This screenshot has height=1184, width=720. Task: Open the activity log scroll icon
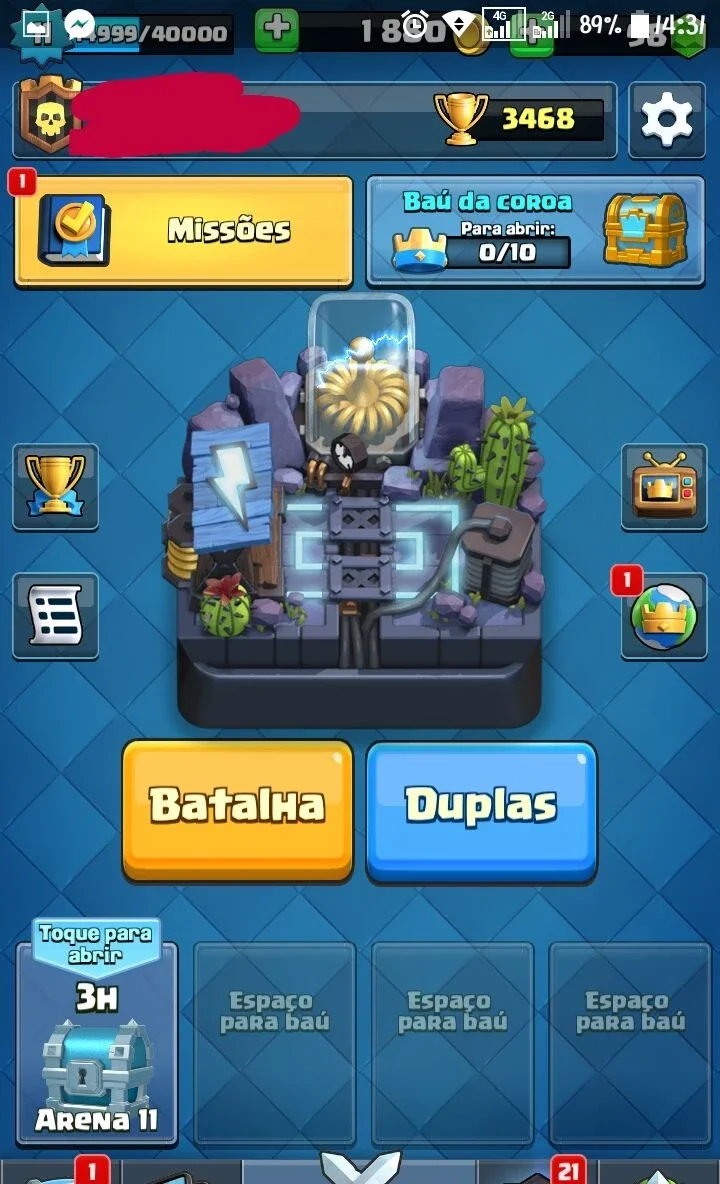click(55, 615)
